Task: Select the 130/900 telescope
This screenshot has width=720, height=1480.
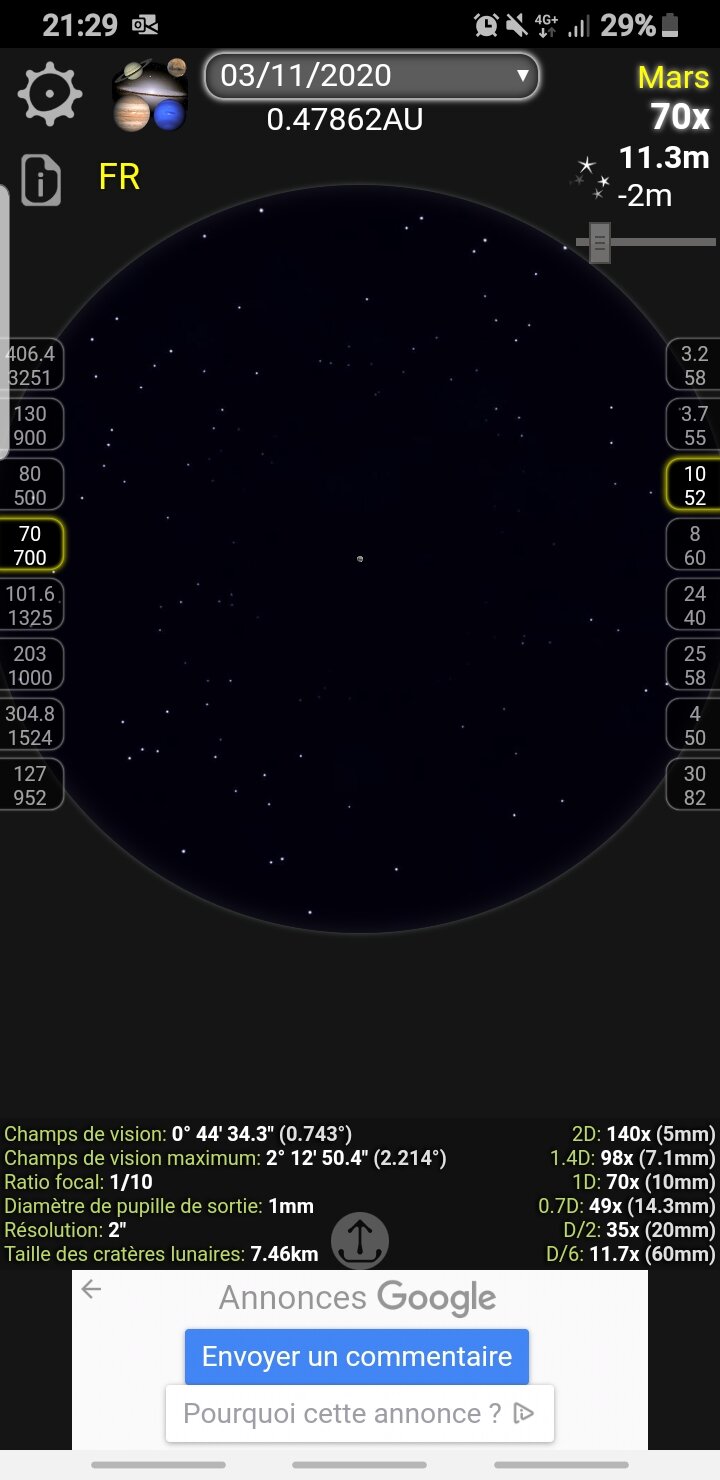Action: (x=31, y=425)
